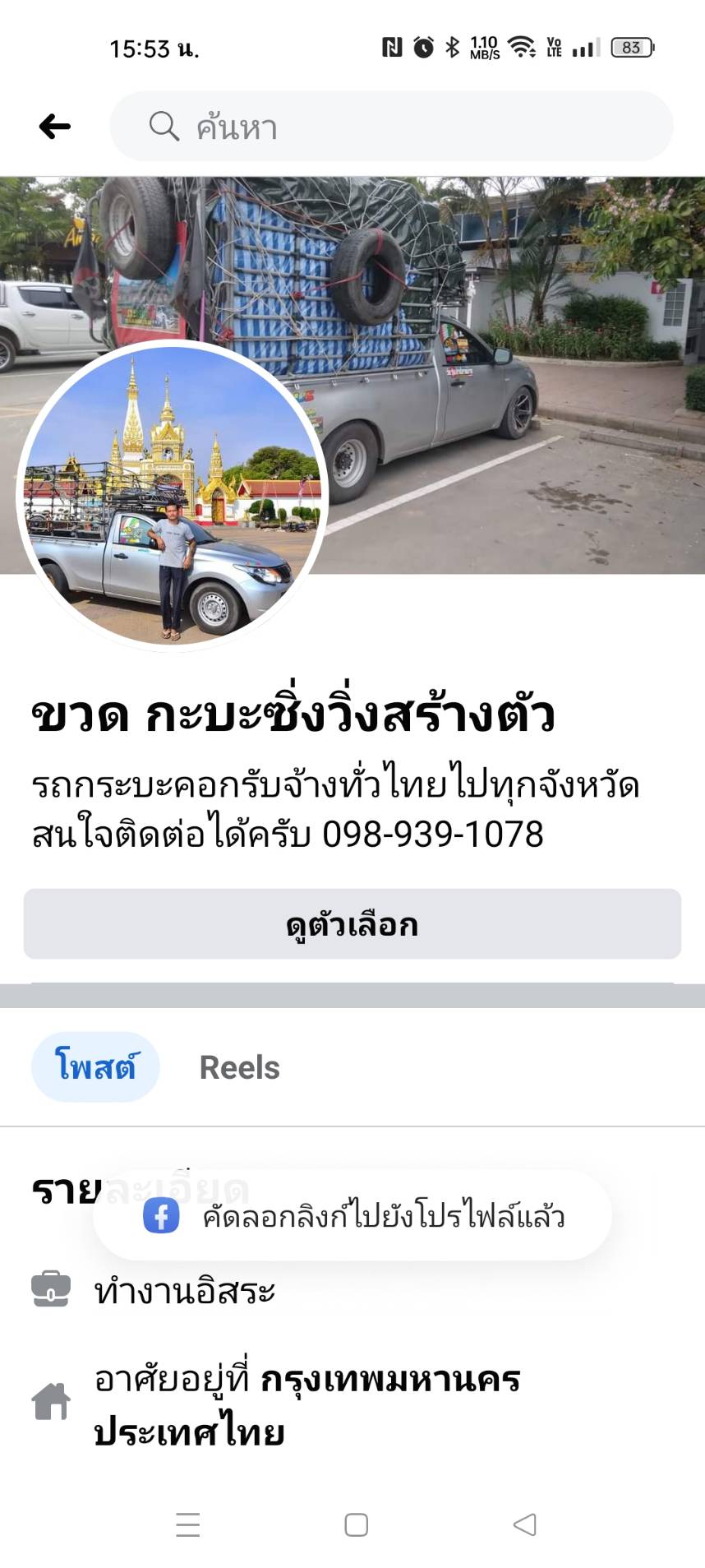Screen dimensions: 705x1568
Task: Go to the system home screen
Action: coord(356,1524)
